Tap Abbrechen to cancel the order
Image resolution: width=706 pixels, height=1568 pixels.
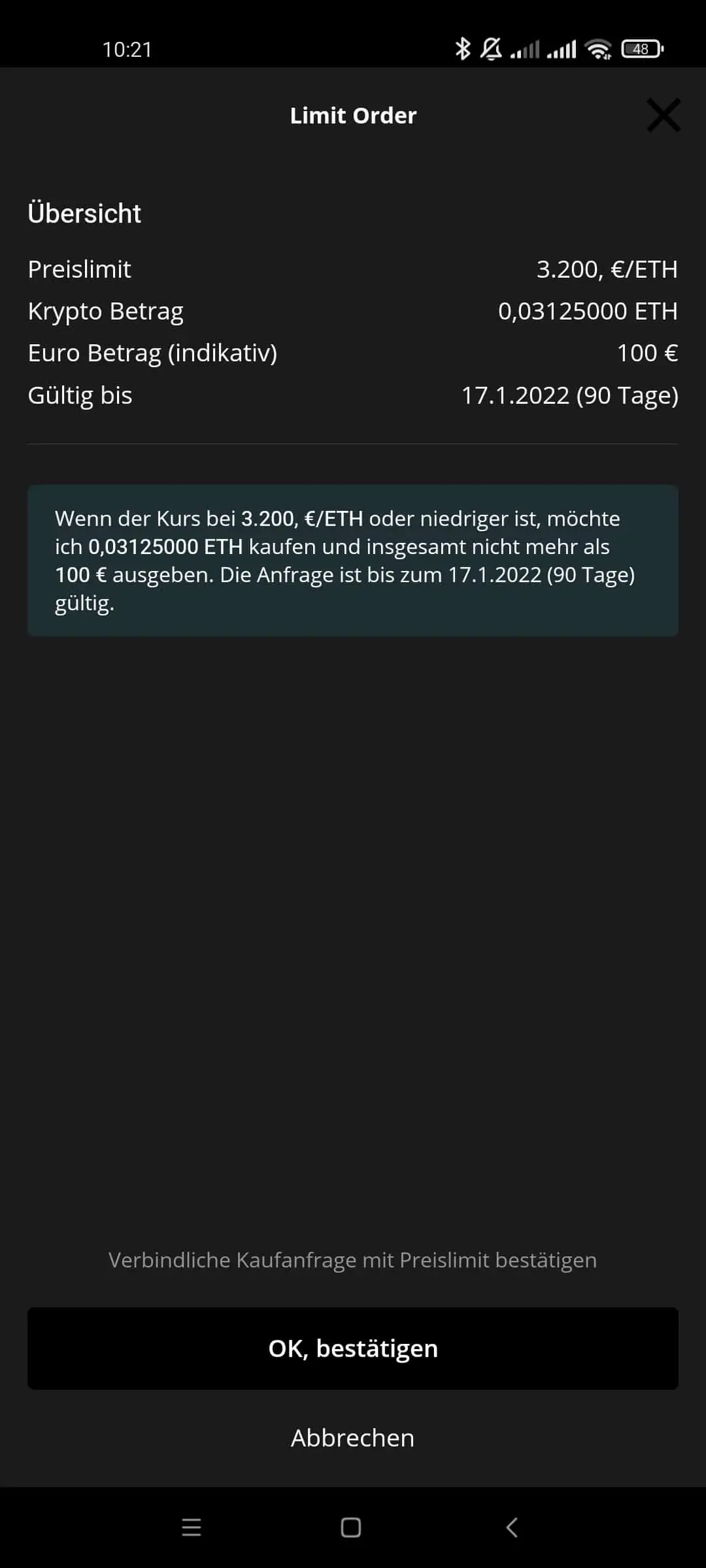click(353, 1438)
